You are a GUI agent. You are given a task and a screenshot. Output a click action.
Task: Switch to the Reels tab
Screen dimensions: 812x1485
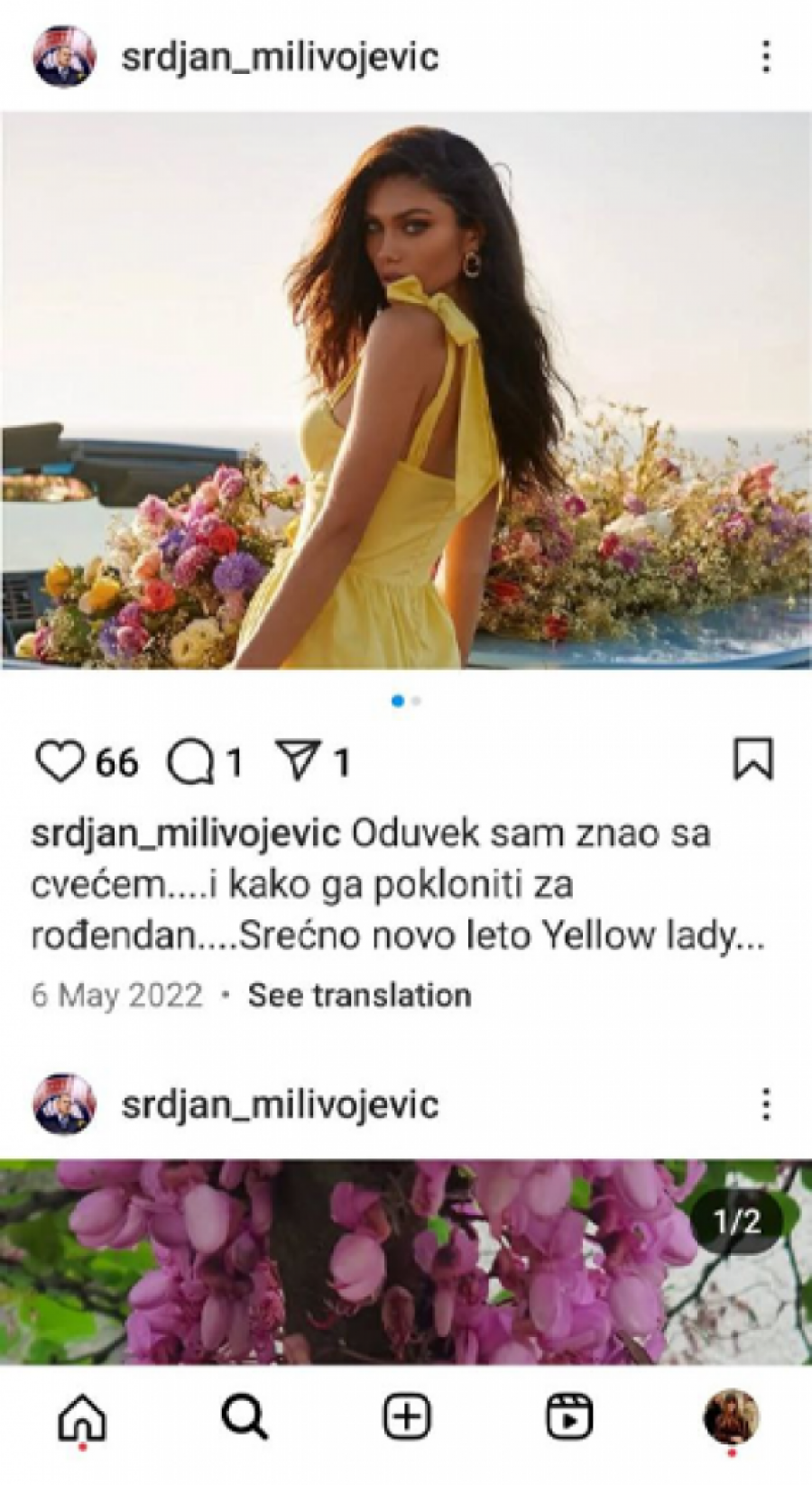pos(569,1416)
